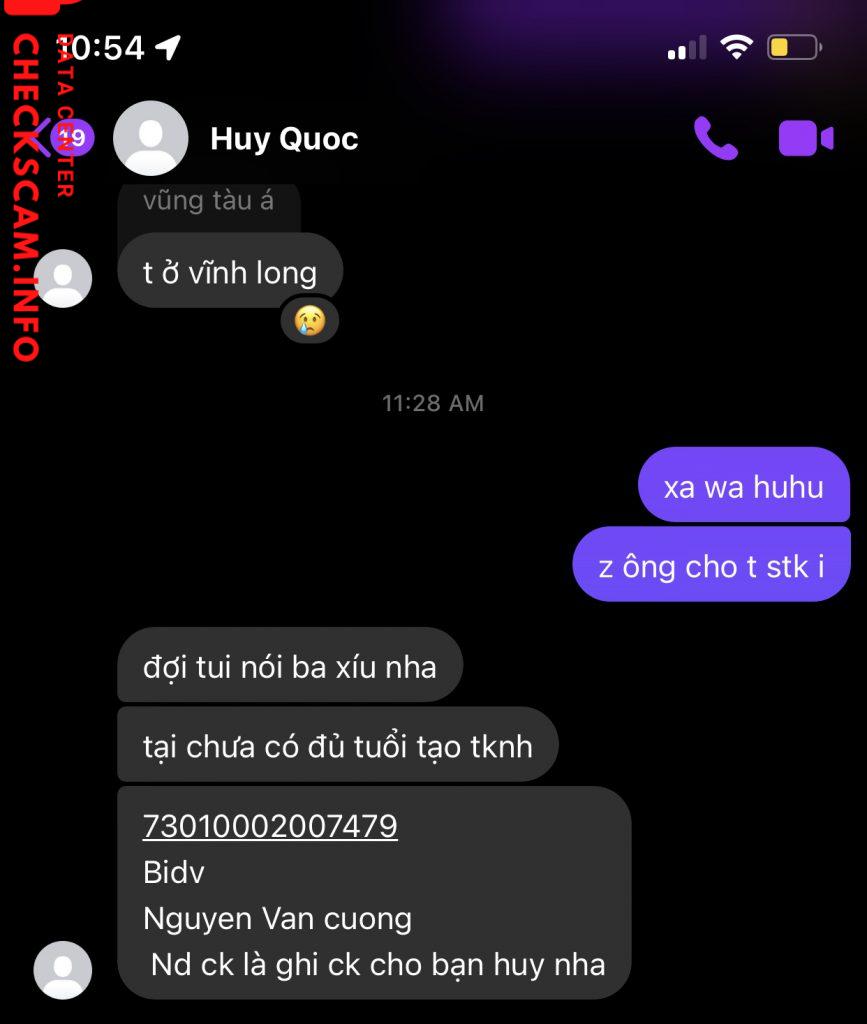Tap the account number 73010002007479 link
The image size is (867, 1024).
pos(270,826)
